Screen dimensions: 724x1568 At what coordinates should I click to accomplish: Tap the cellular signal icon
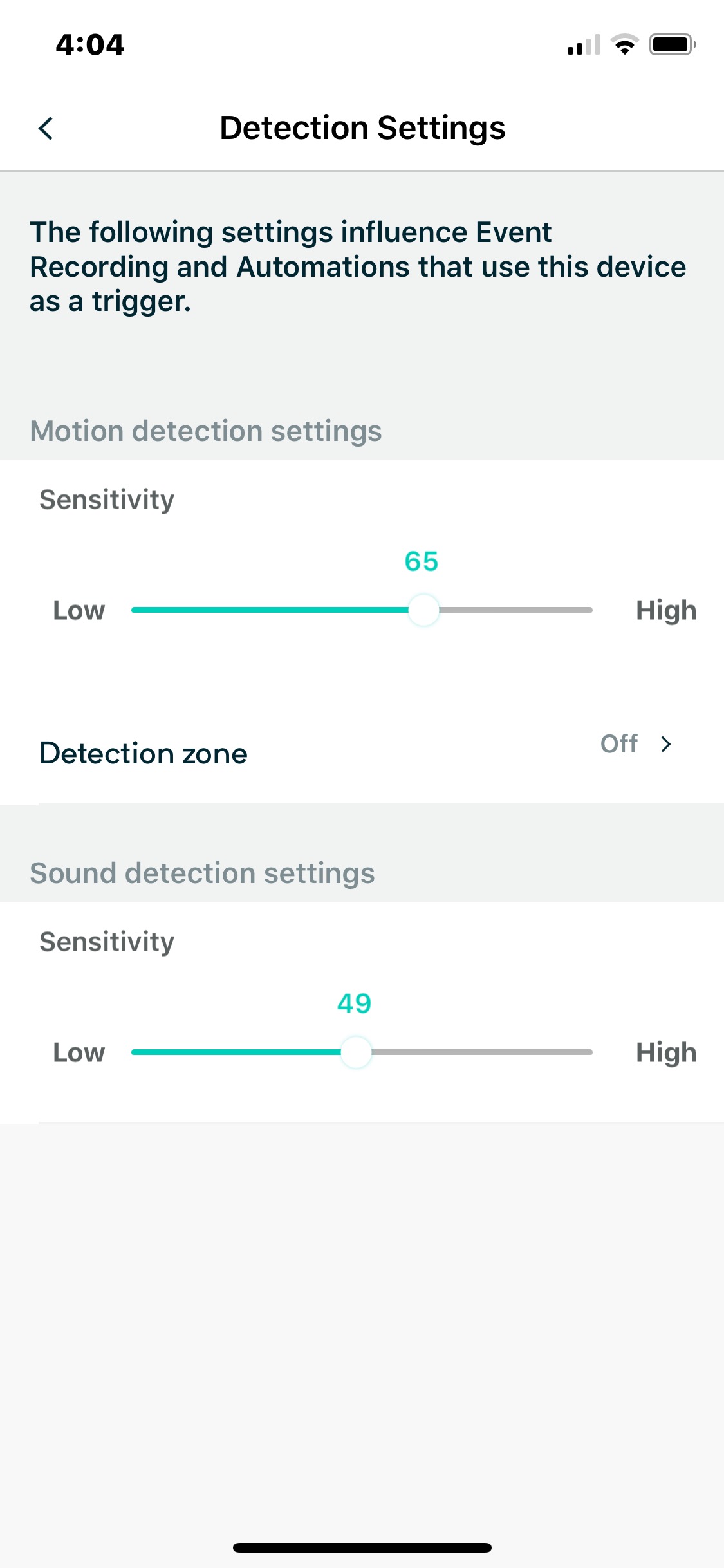[x=582, y=45]
